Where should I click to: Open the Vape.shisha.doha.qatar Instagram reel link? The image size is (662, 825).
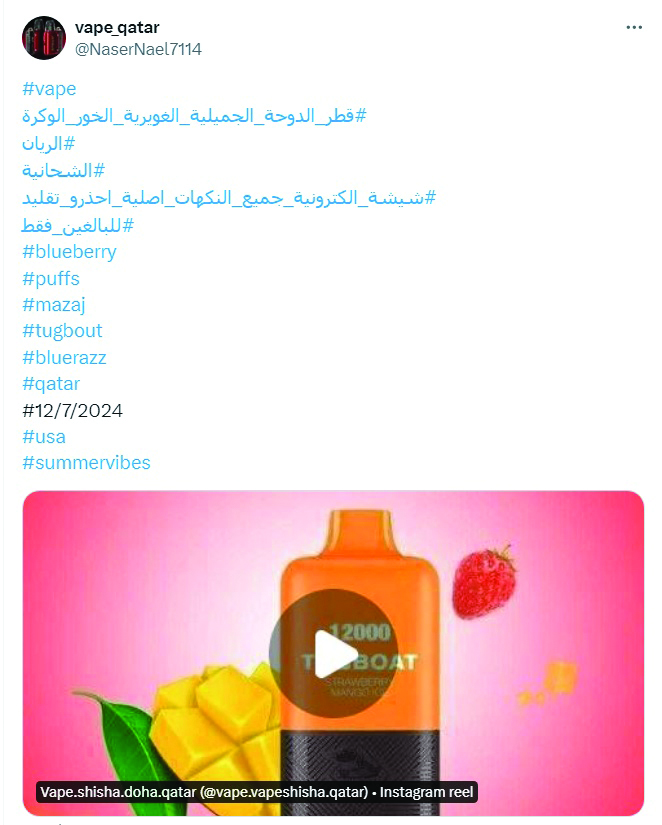(256, 792)
